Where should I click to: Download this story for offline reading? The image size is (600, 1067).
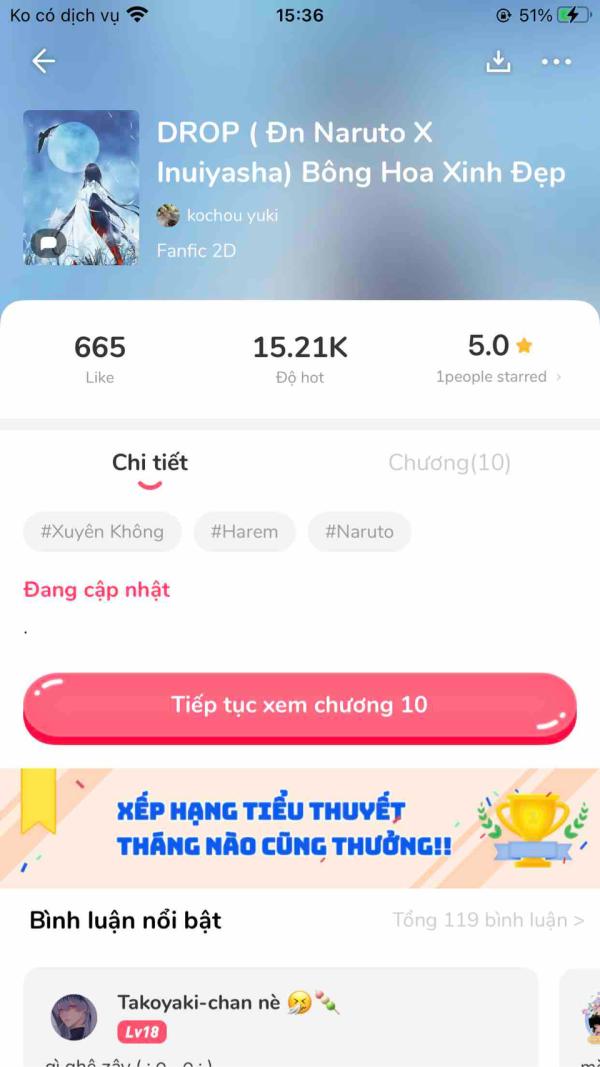(x=498, y=62)
